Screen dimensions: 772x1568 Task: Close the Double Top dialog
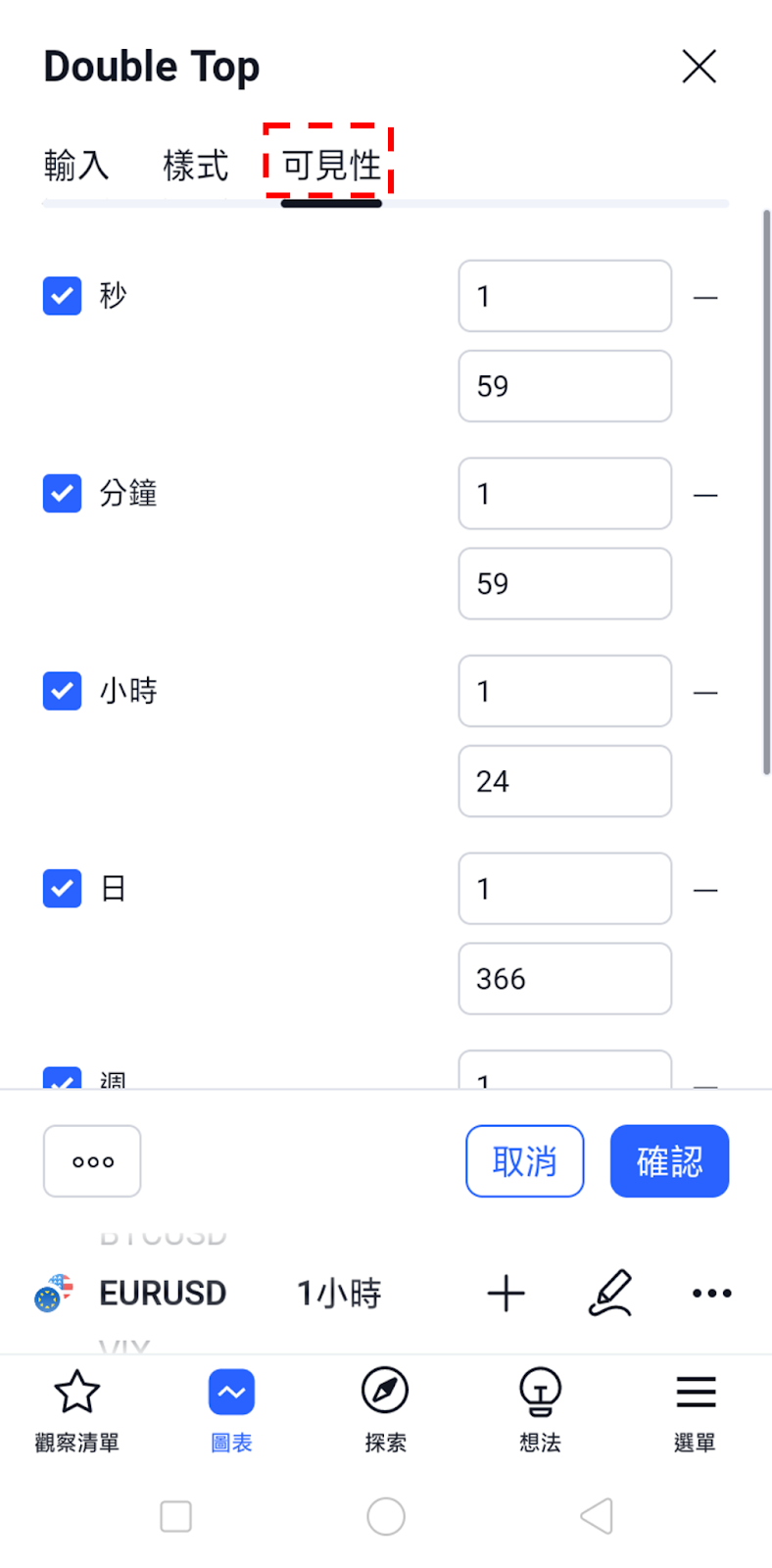click(699, 67)
